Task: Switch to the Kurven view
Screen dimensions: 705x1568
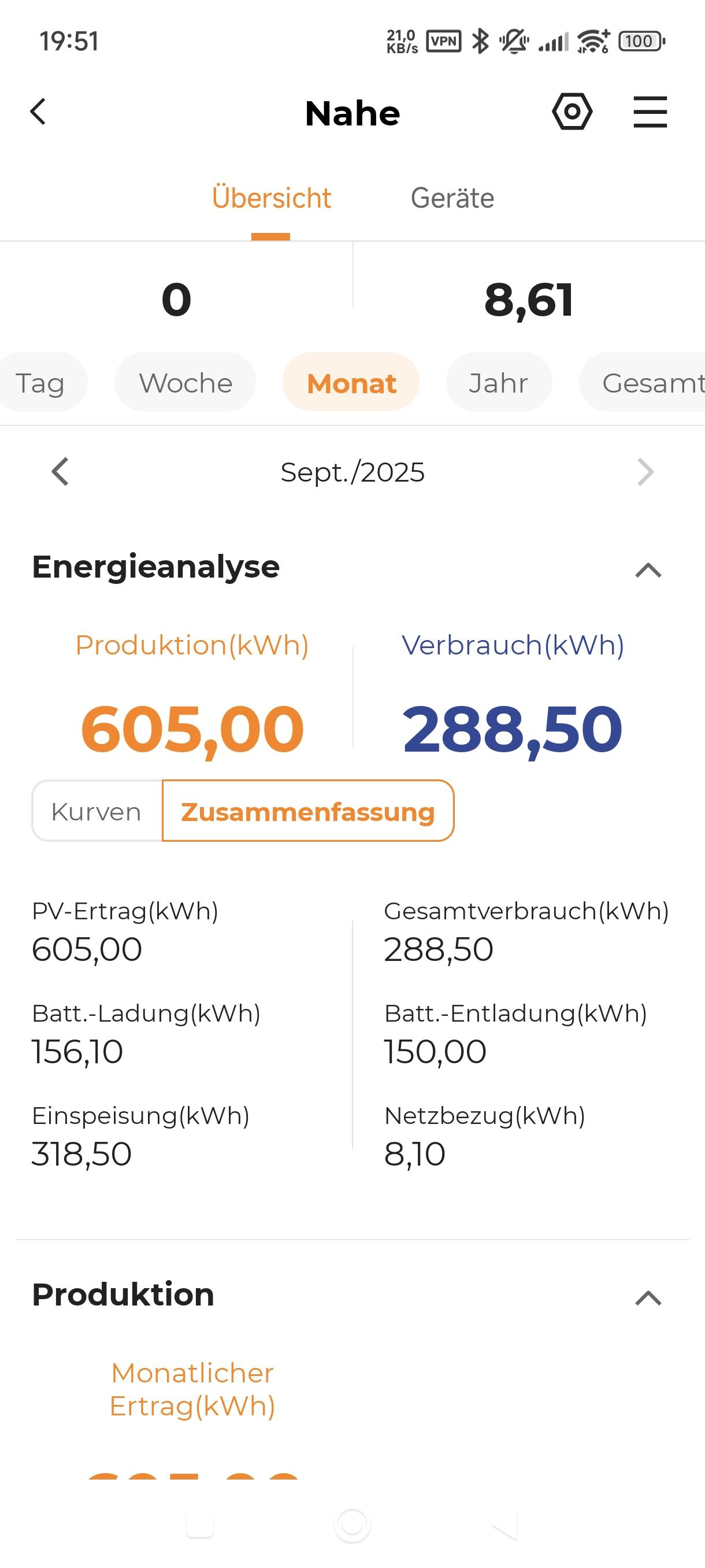Action: pyautogui.click(x=97, y=811)
